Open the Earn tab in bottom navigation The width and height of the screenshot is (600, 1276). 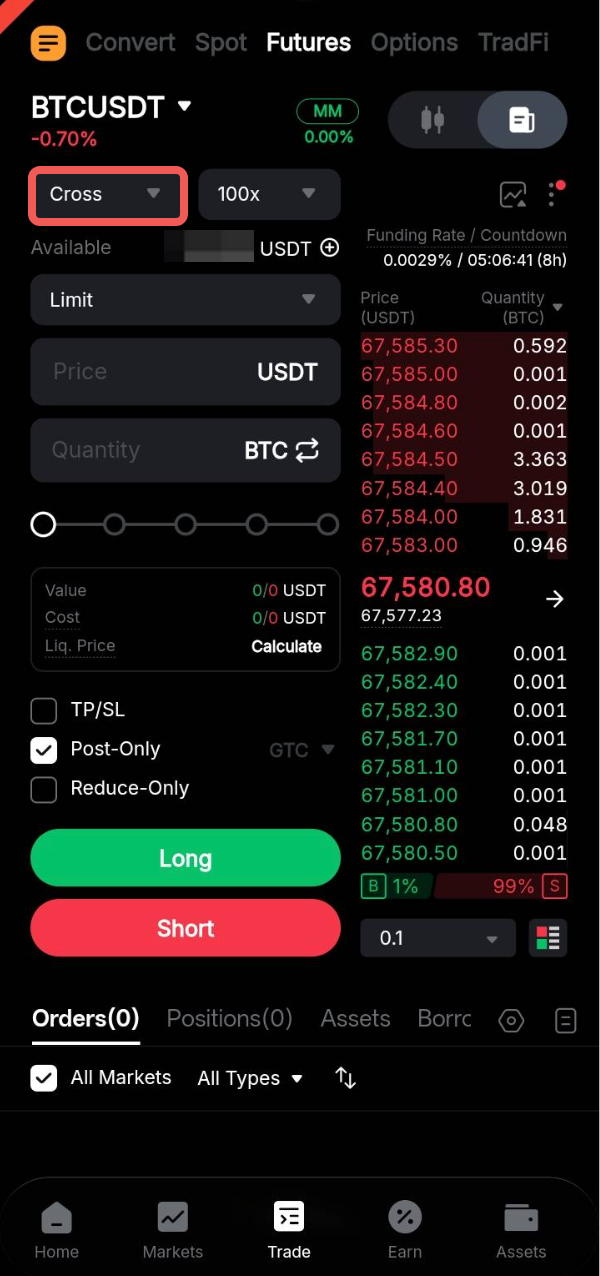click(x=405, y=1230)
